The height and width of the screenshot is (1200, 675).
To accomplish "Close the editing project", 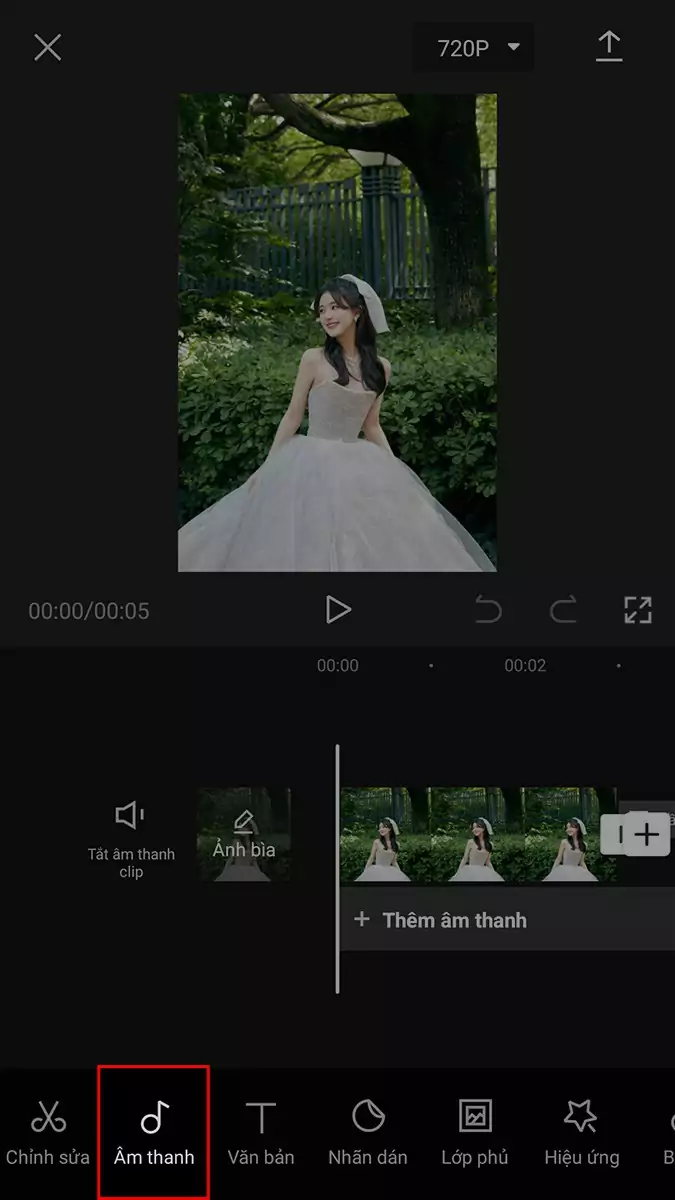I will (48, 47).
